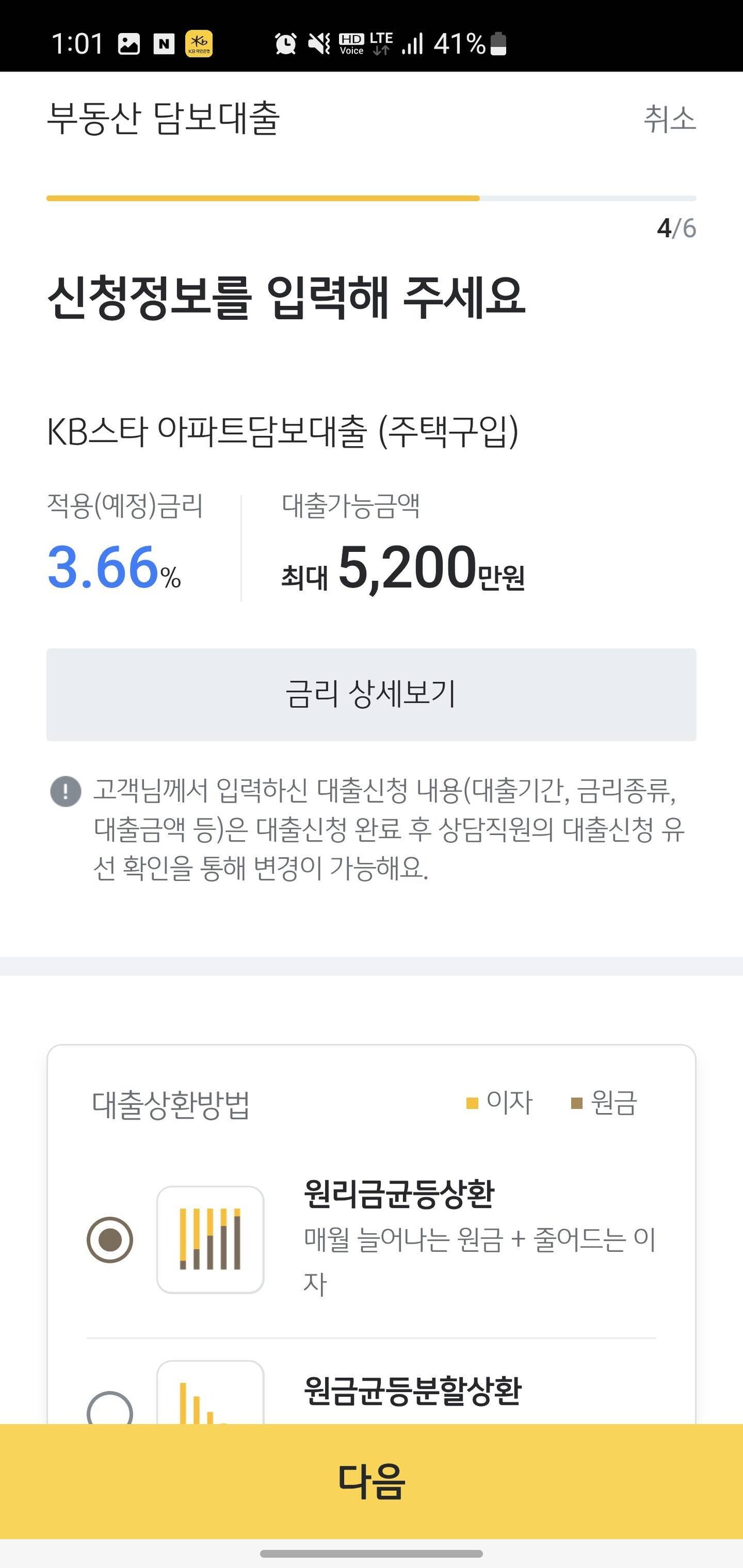
Task: Tap the 원금 legend label
Action: 615,1102
